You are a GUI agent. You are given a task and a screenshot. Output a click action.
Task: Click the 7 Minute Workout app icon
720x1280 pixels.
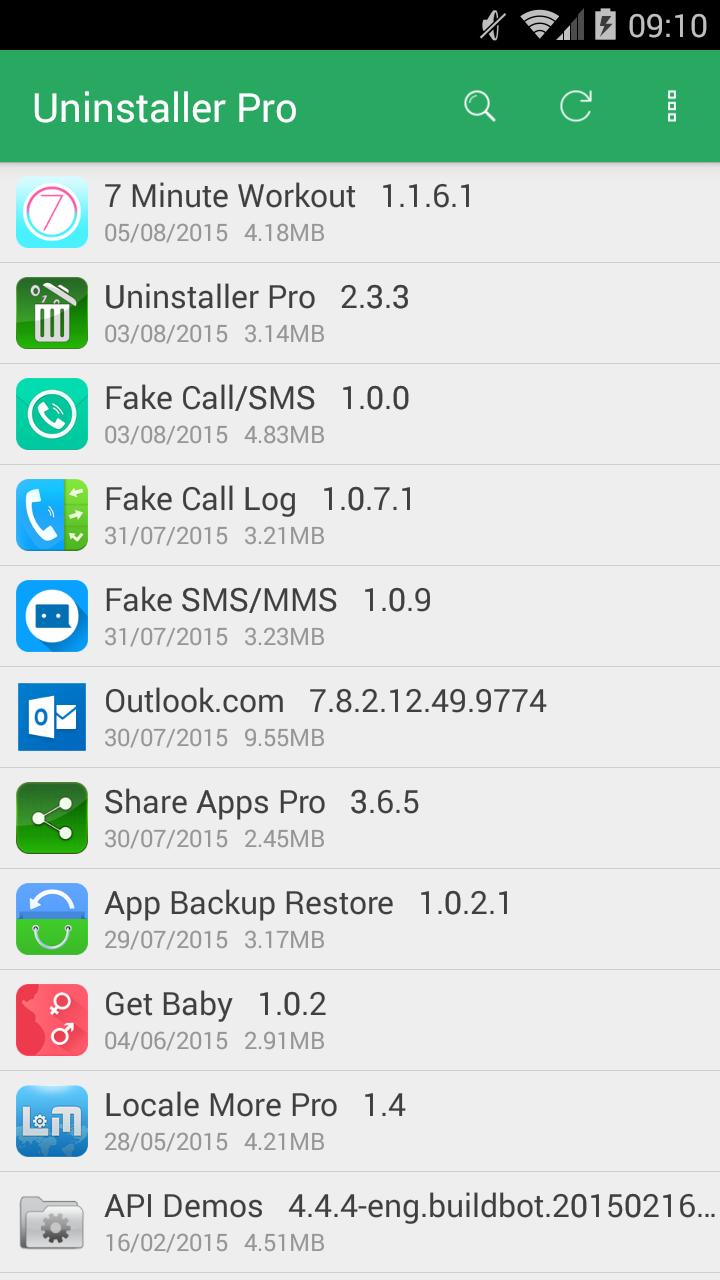[51, 212]
